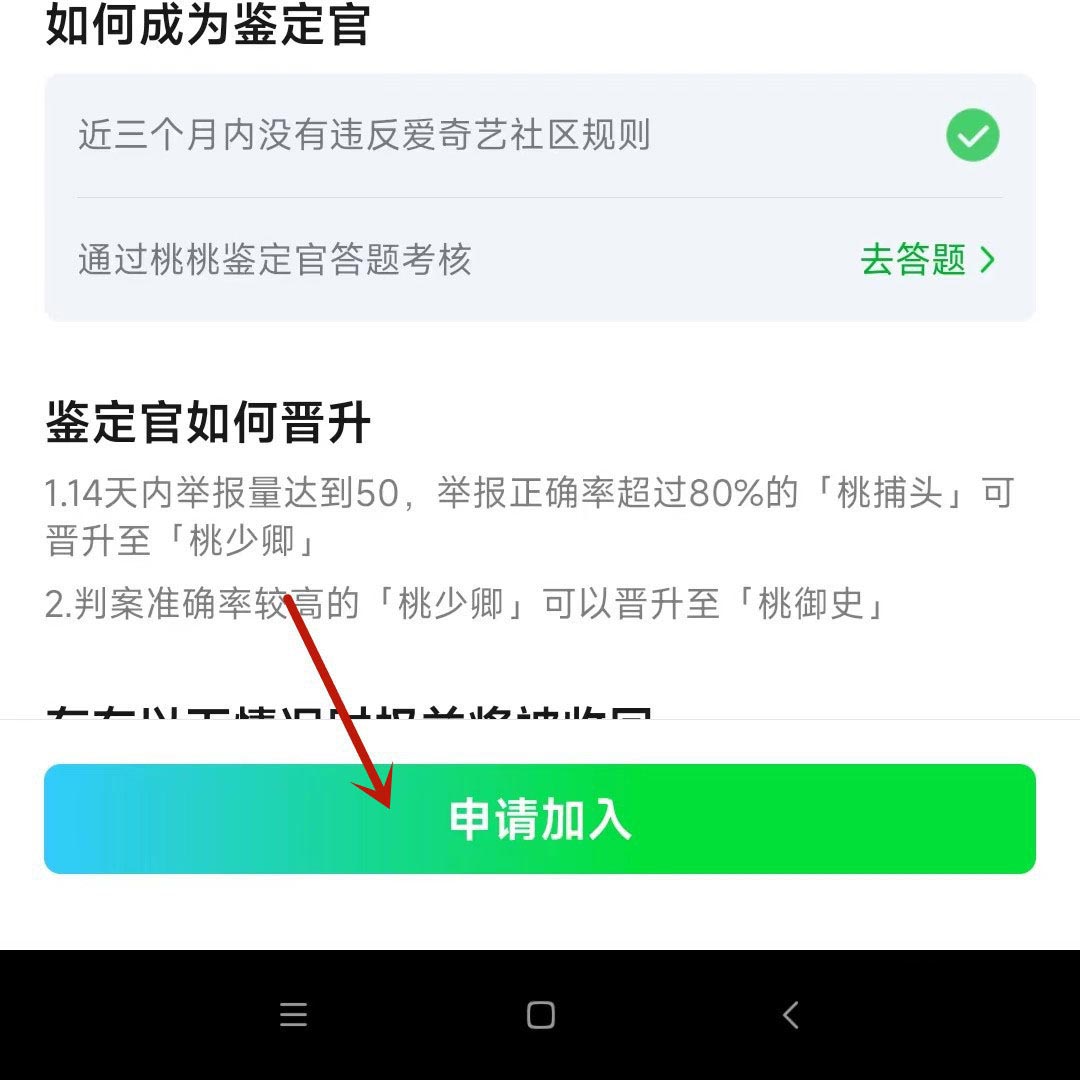Open the 去答题 quiz link
1080x1080 pixels.
(x=927, y=260)
